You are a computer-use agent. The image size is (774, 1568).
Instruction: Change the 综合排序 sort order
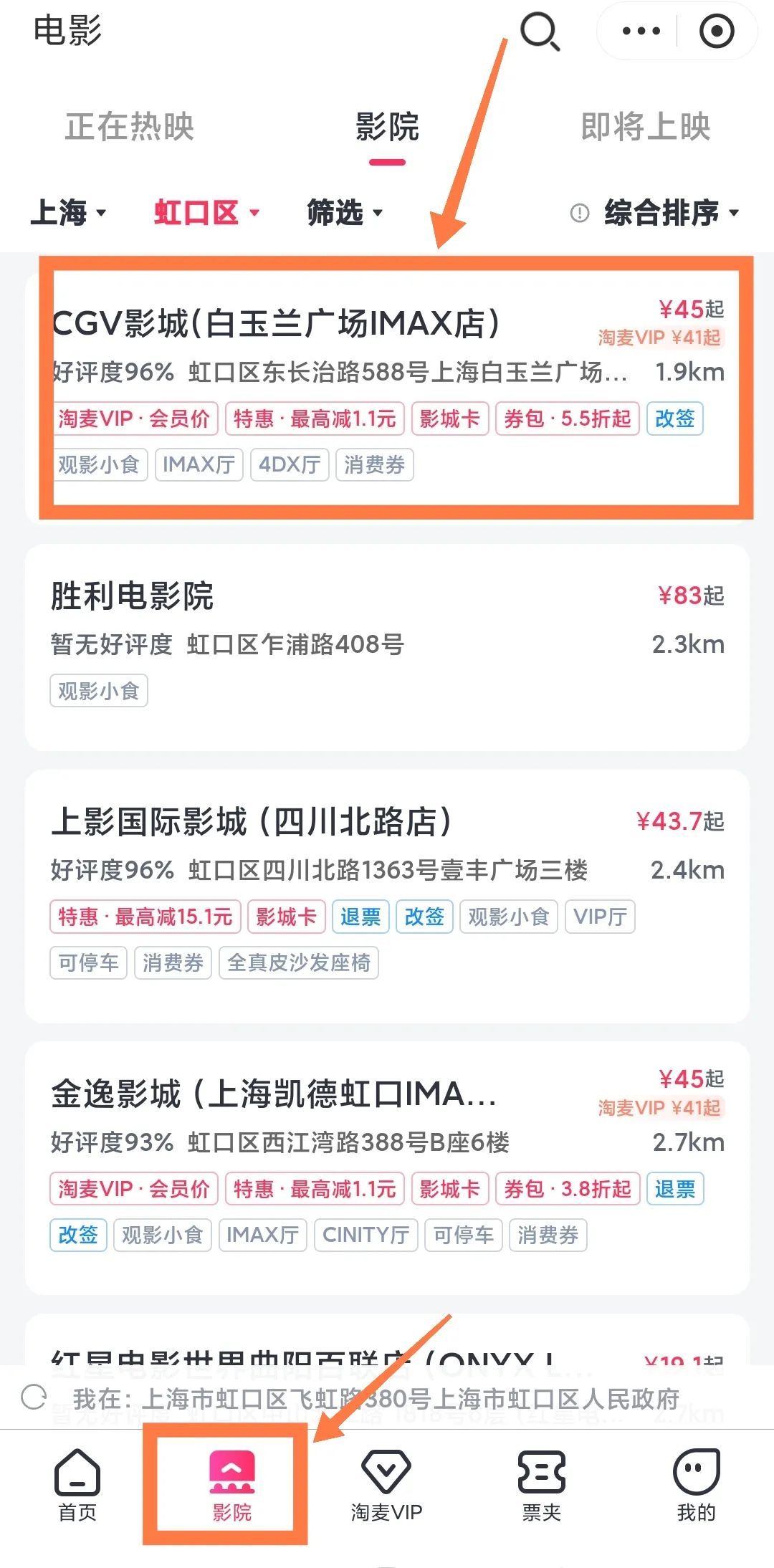coord(670,213)
